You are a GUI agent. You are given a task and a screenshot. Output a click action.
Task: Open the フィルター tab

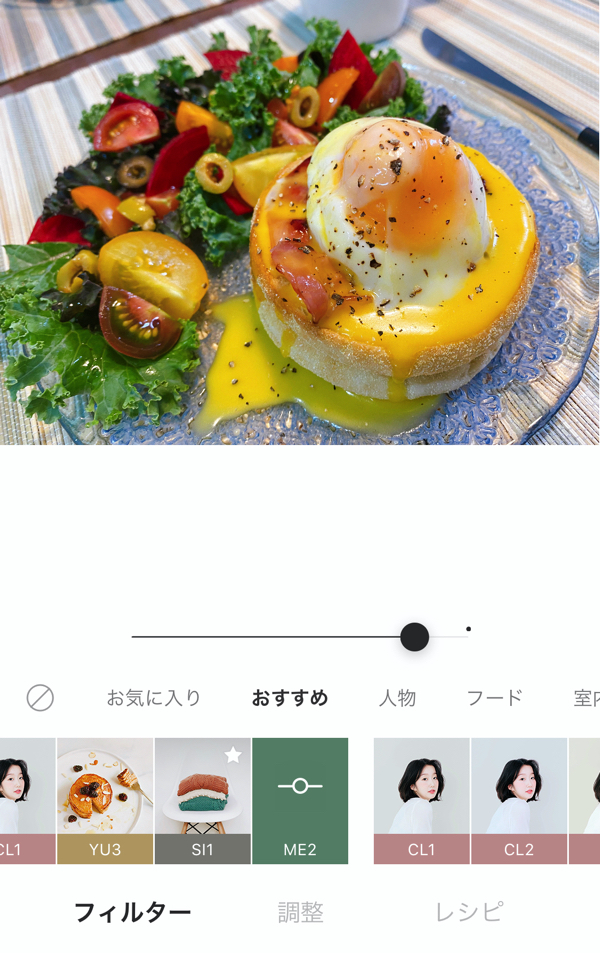(132, 912)
